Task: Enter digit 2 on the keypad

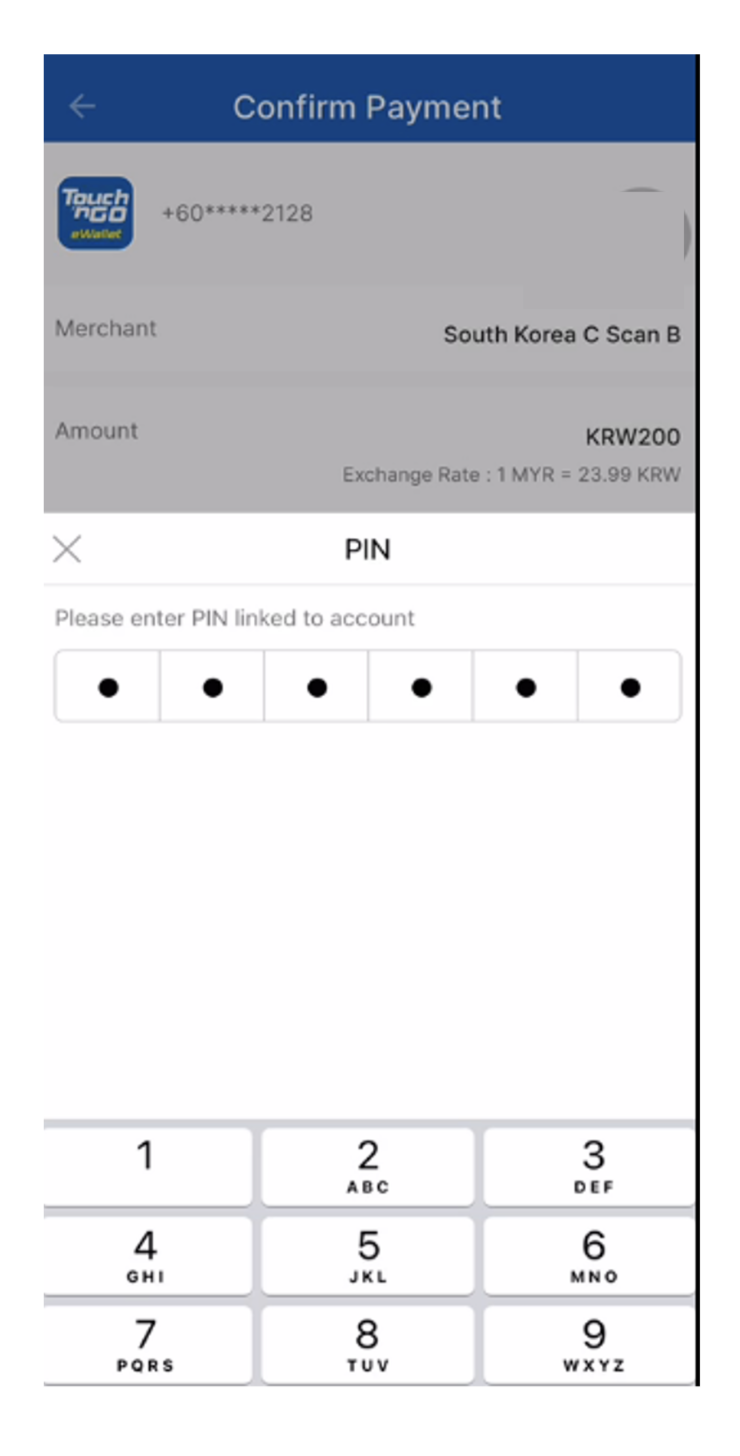Action: tap(368, 1165)
